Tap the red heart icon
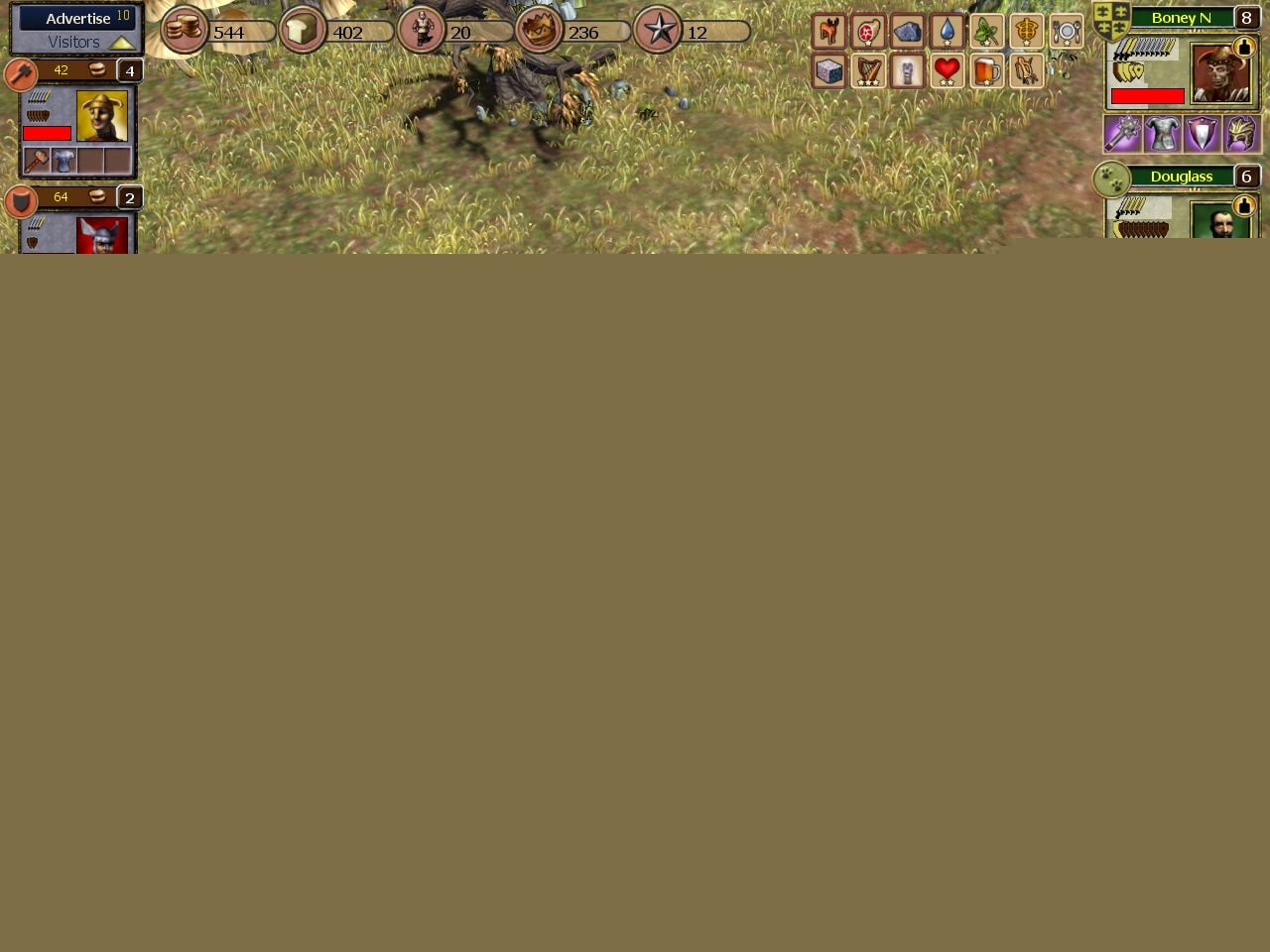Image resolution: width=1270 pixels, height=952 pixels. tap(948, 71)
